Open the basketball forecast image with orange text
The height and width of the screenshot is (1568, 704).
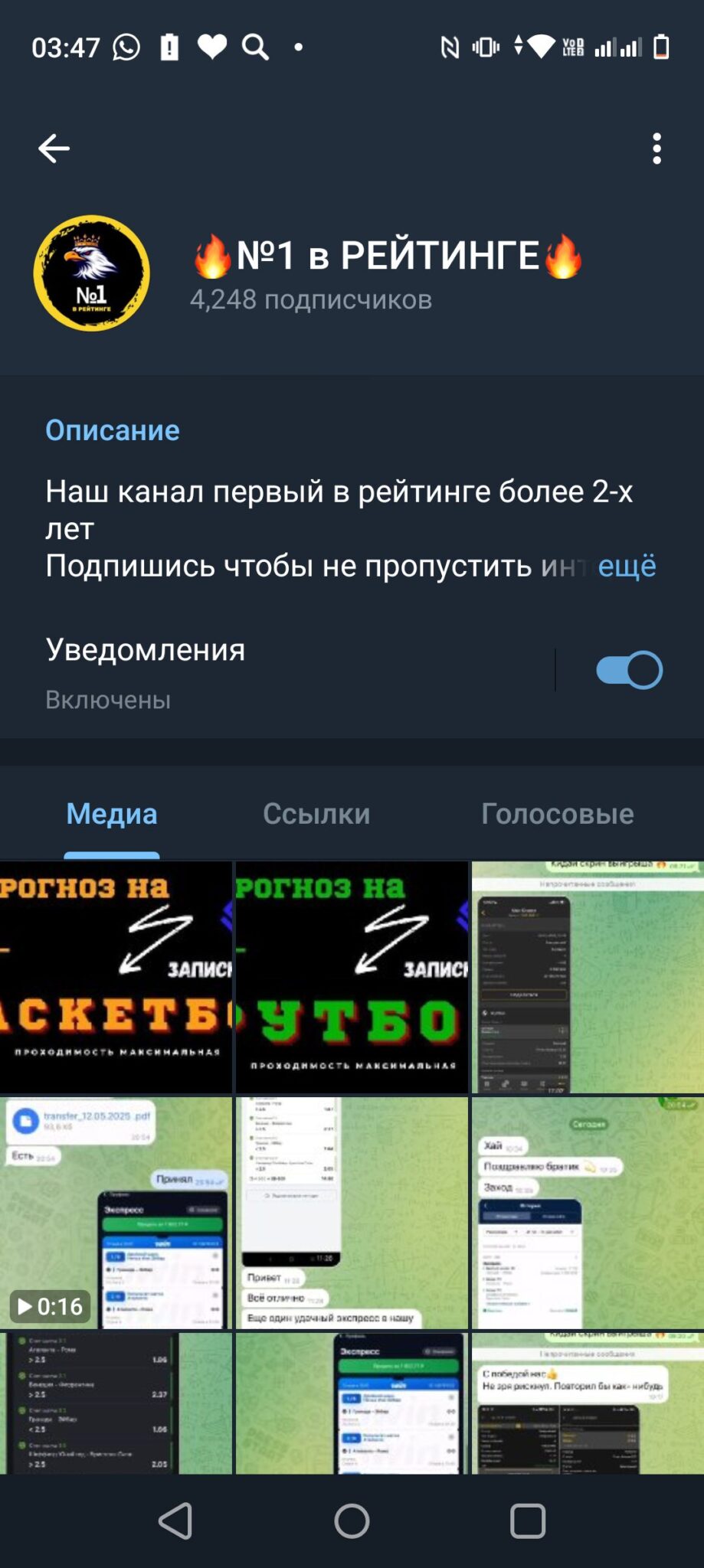116,978
